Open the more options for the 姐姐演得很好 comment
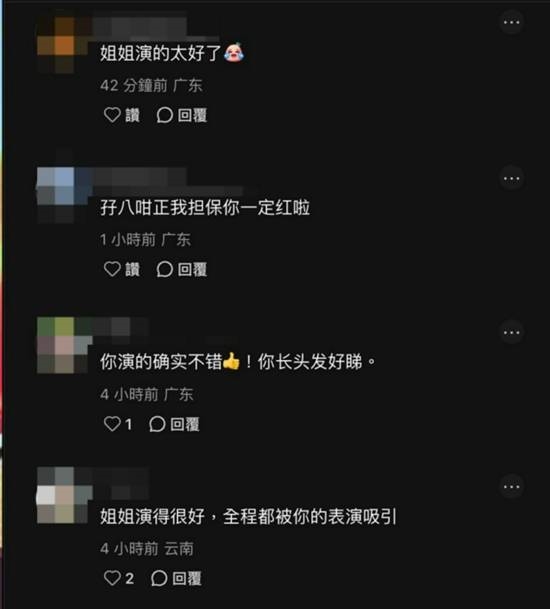The width and height of the screenshot is (550, 609). (511, 486)
